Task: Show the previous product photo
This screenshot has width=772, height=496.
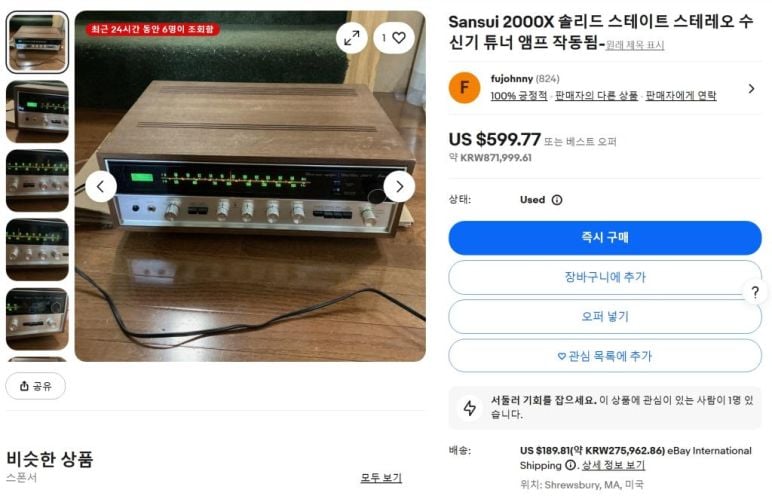Action: [101, 186]
